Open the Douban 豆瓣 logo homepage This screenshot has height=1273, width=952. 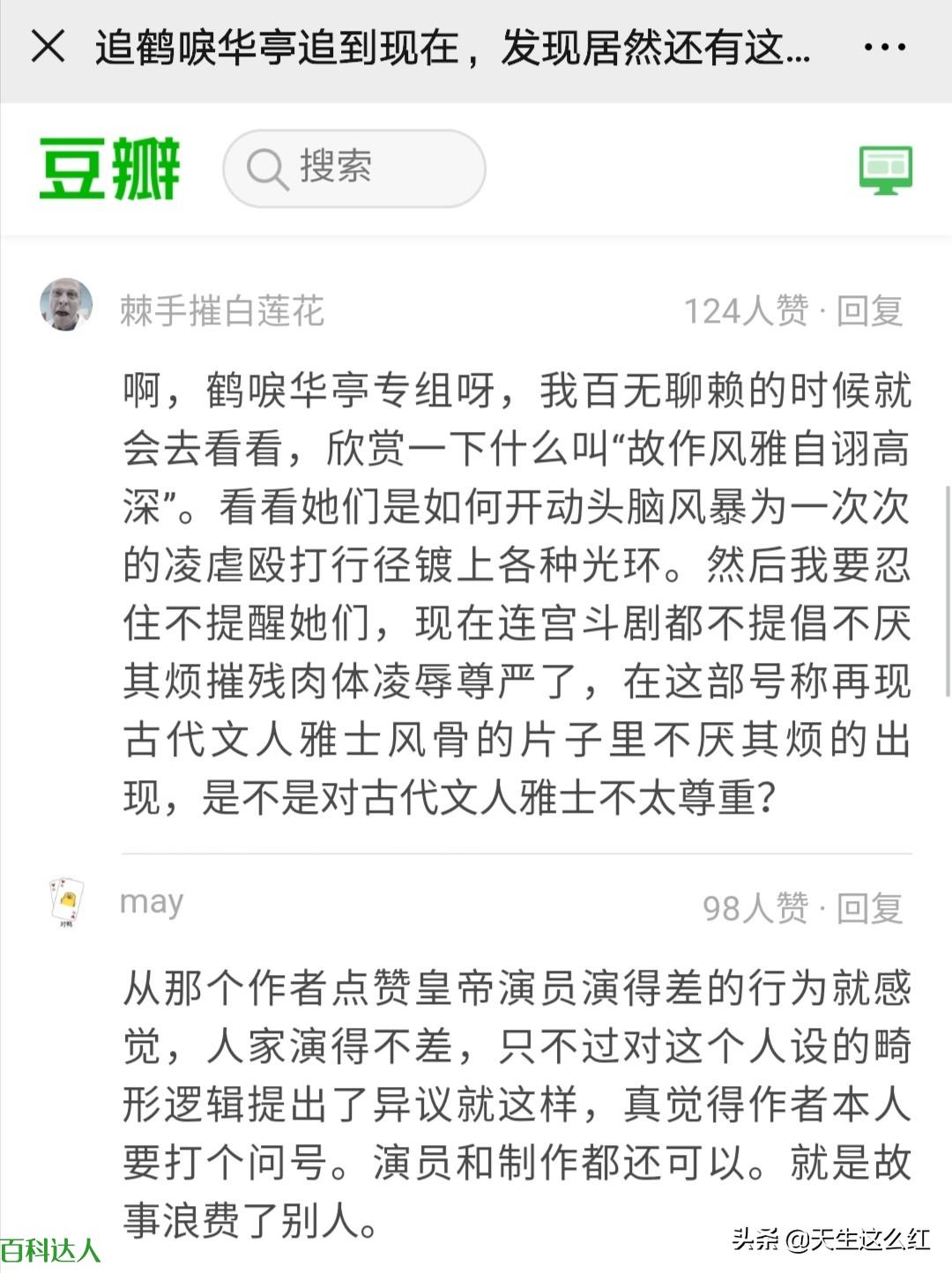point(112,169)
